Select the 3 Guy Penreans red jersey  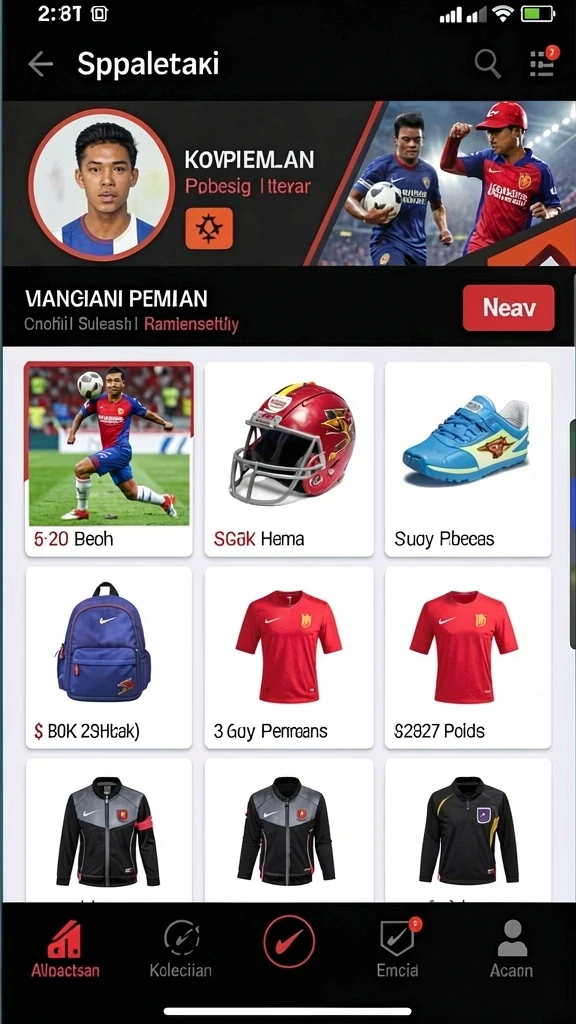tap(289, 657)
